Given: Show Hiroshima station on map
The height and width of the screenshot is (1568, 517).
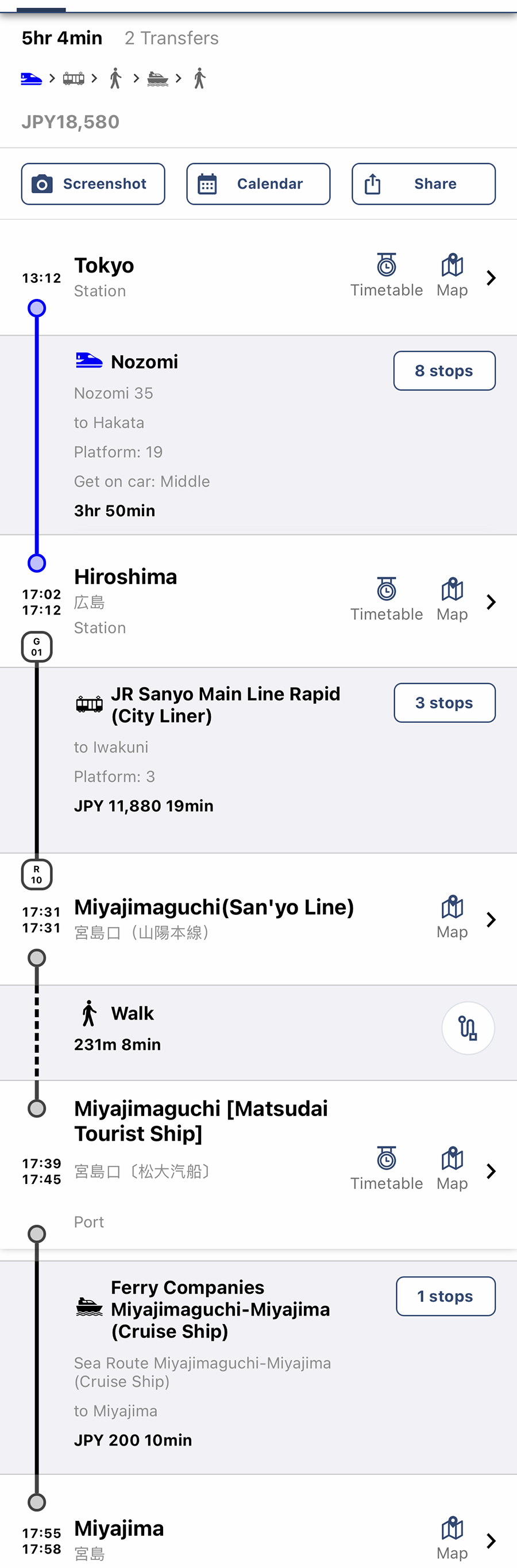Looking at the screenshot, I should pos(452,599).
